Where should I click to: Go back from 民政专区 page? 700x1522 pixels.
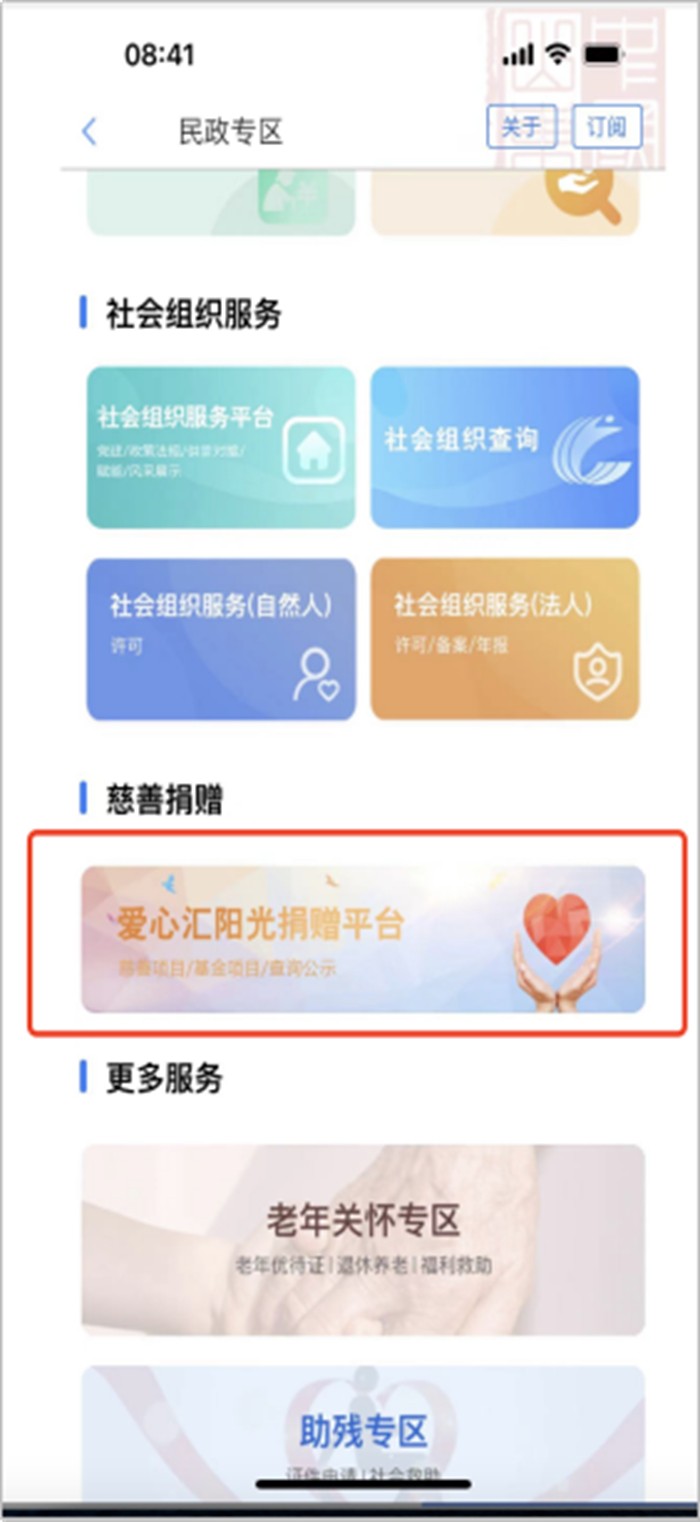(x=90, y=131)
